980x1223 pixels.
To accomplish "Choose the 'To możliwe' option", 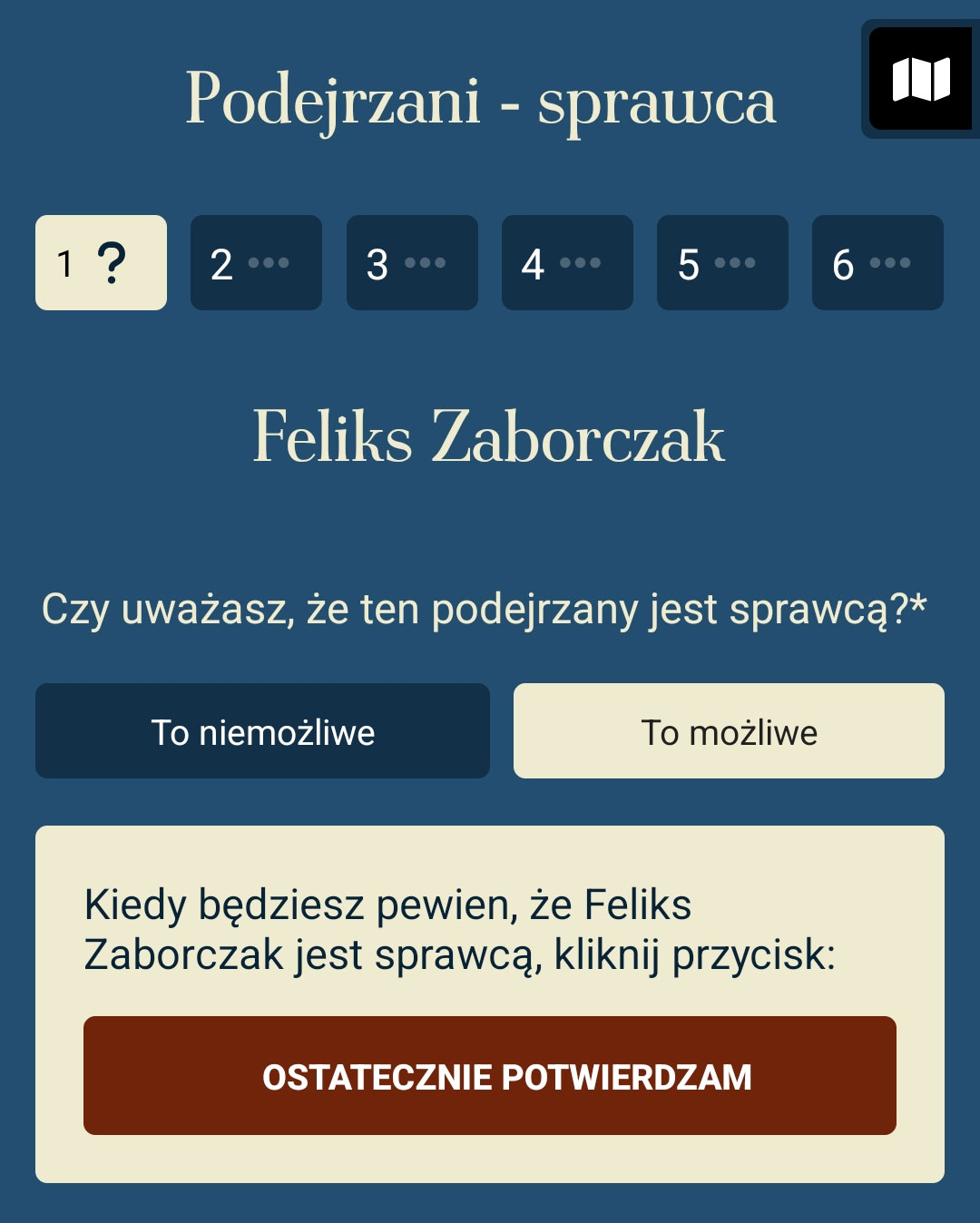I will click(729, 731).
